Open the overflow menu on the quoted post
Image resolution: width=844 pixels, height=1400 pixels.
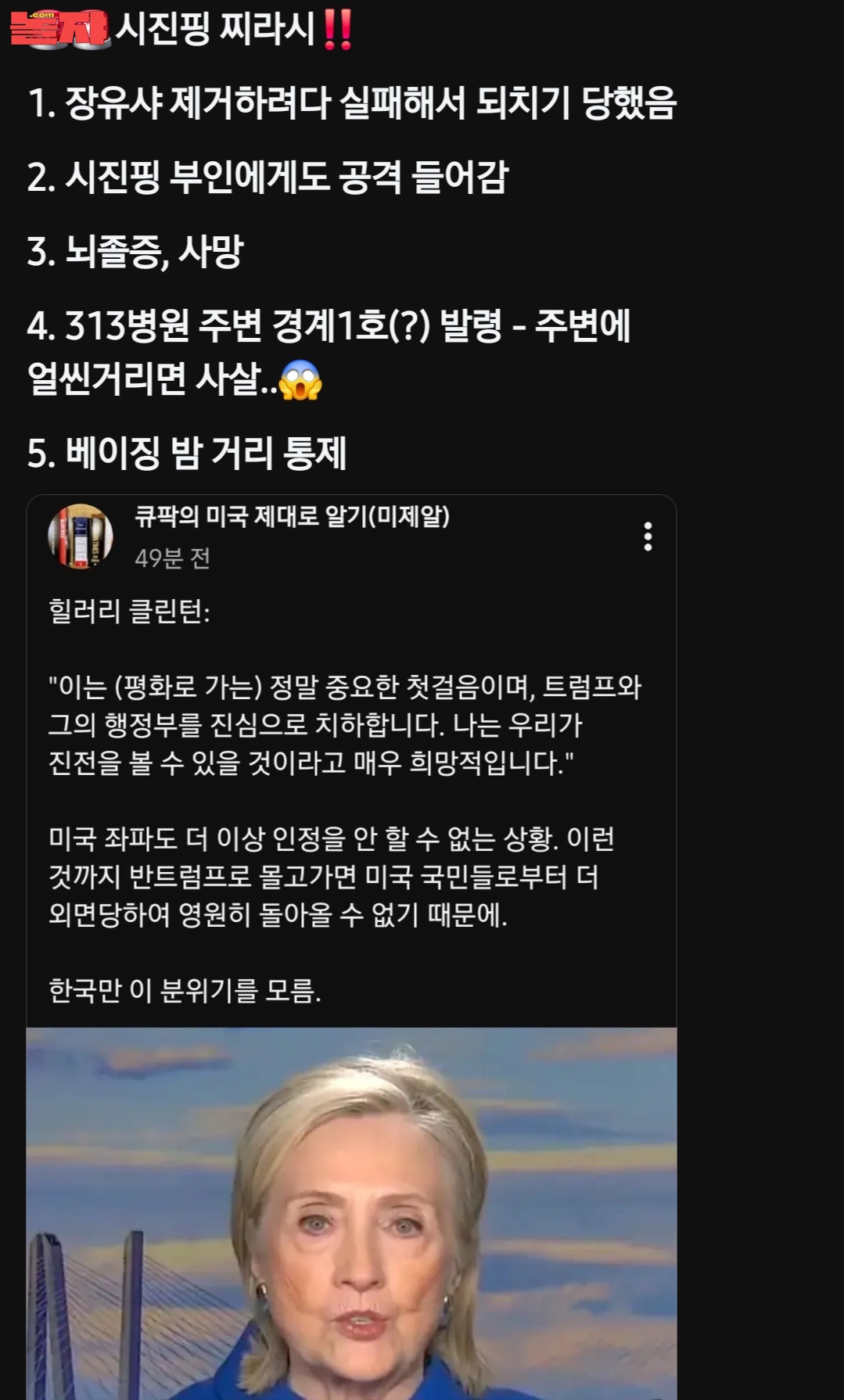pyautogui.click(x=648, y=537)
